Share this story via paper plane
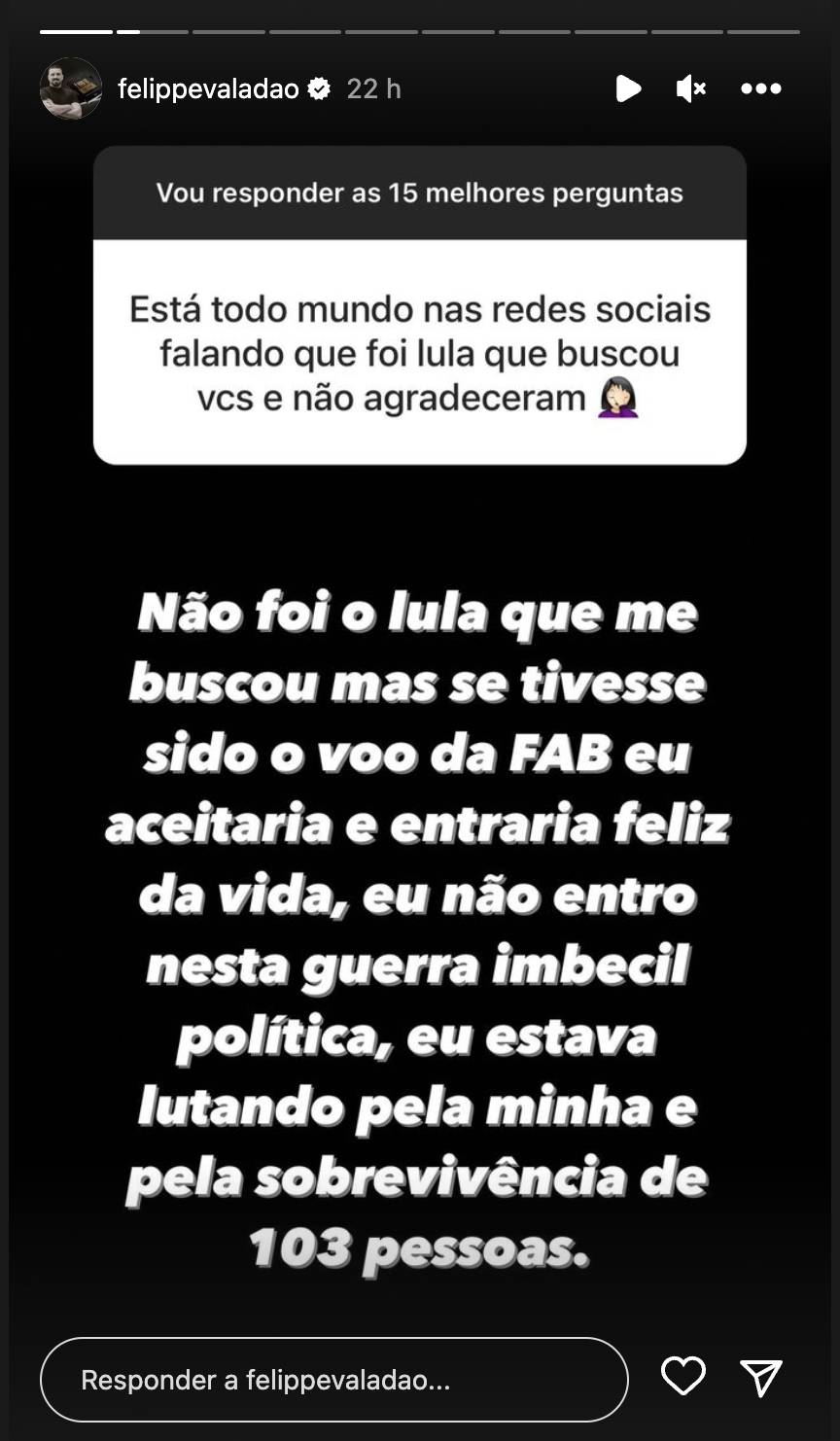Screen dimensions: 840x1441 [x=760, y=1377]
